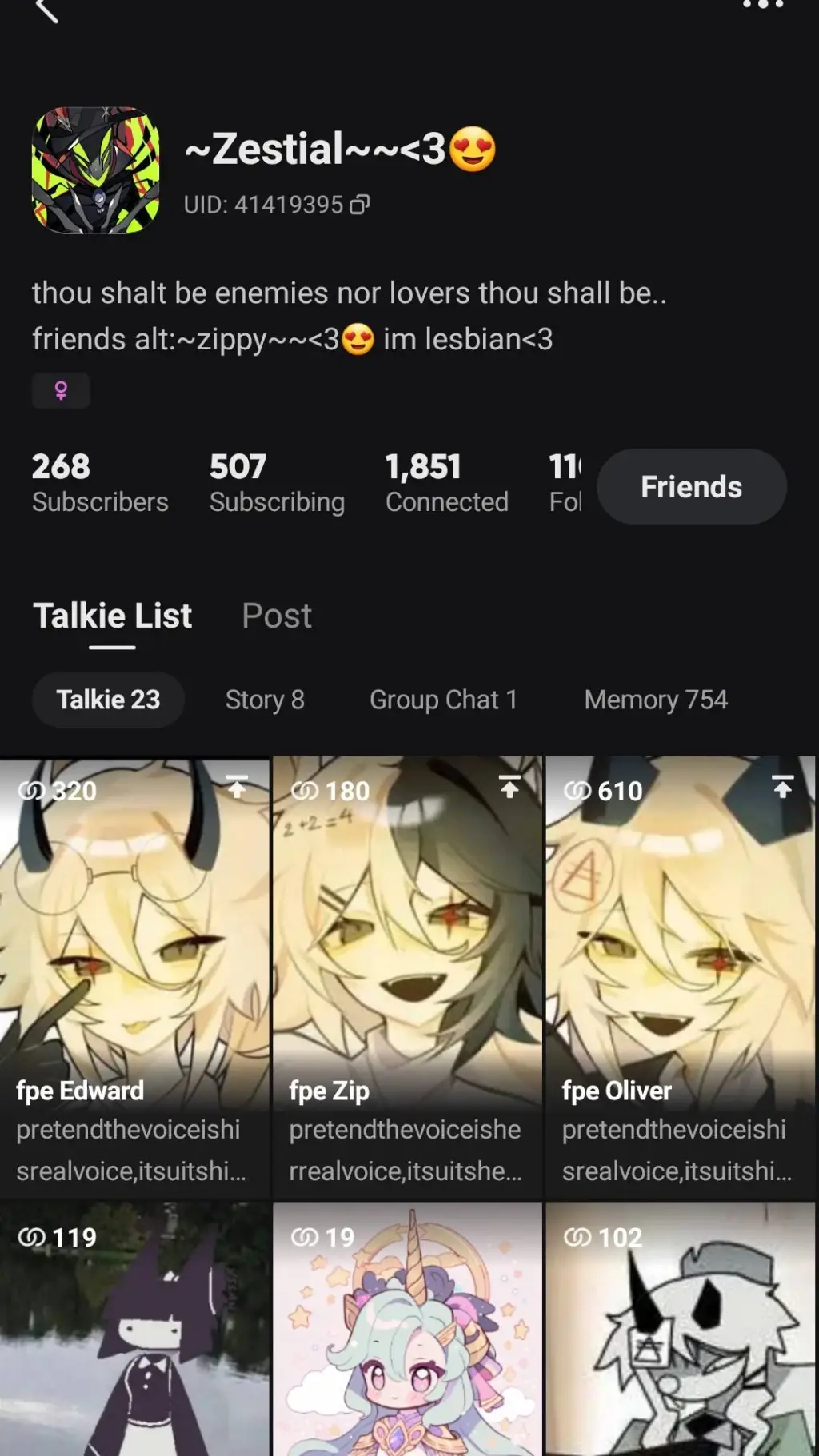Viewport: 819px width, 1456px height.
Task: View the 507 Subscribing list
Action: 277,483
